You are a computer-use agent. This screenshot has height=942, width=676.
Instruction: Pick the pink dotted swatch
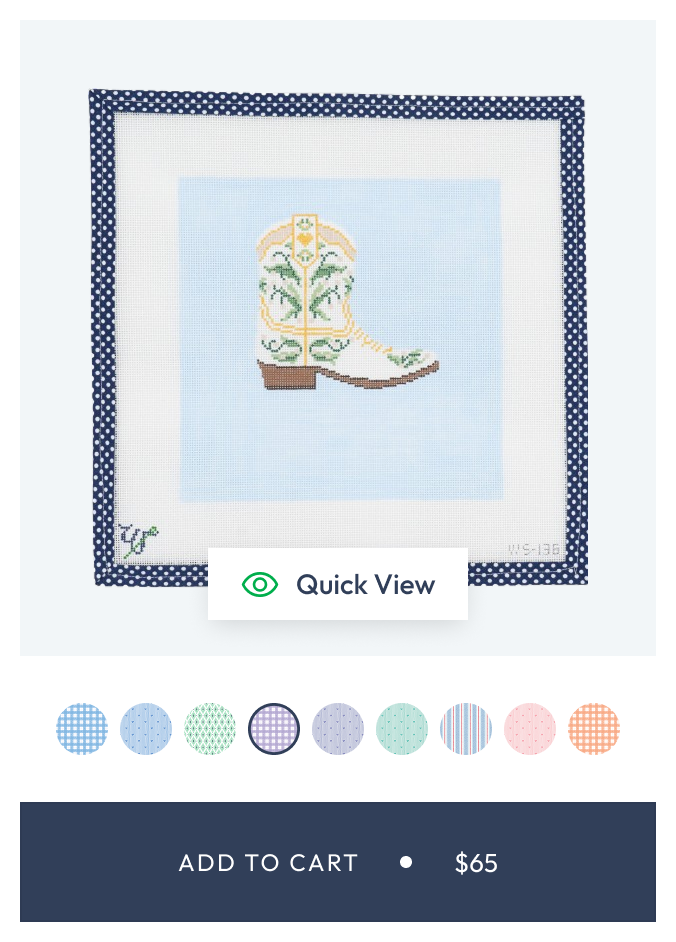(530, 729)
